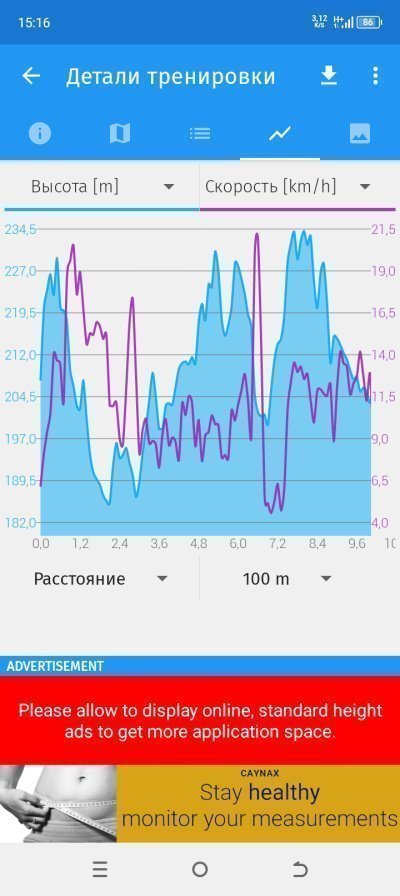Screen dimensions: 400x896
Task: Switch to the photos tab
Action: click(x=360, y=134)
